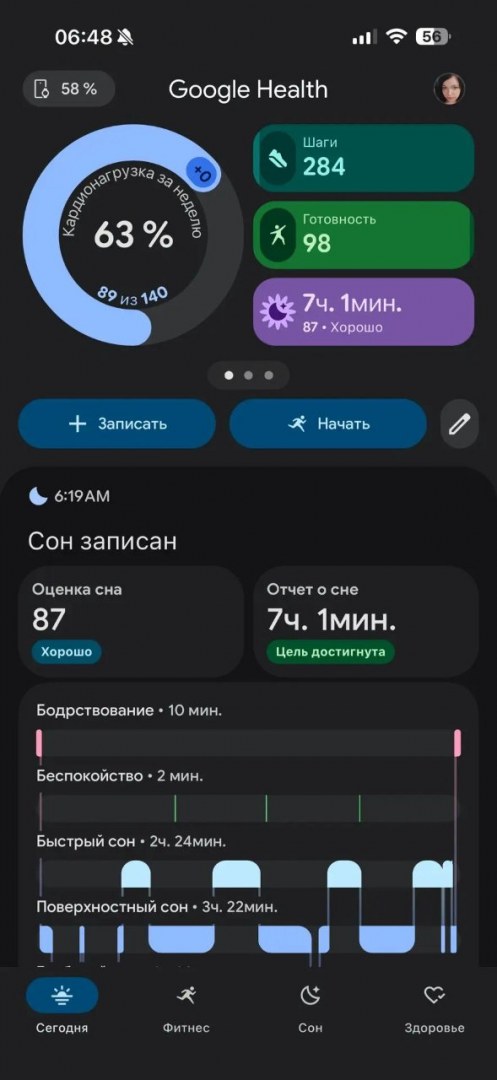
Task: Tap the page indicator dots
Action: [x=248, y=375]
